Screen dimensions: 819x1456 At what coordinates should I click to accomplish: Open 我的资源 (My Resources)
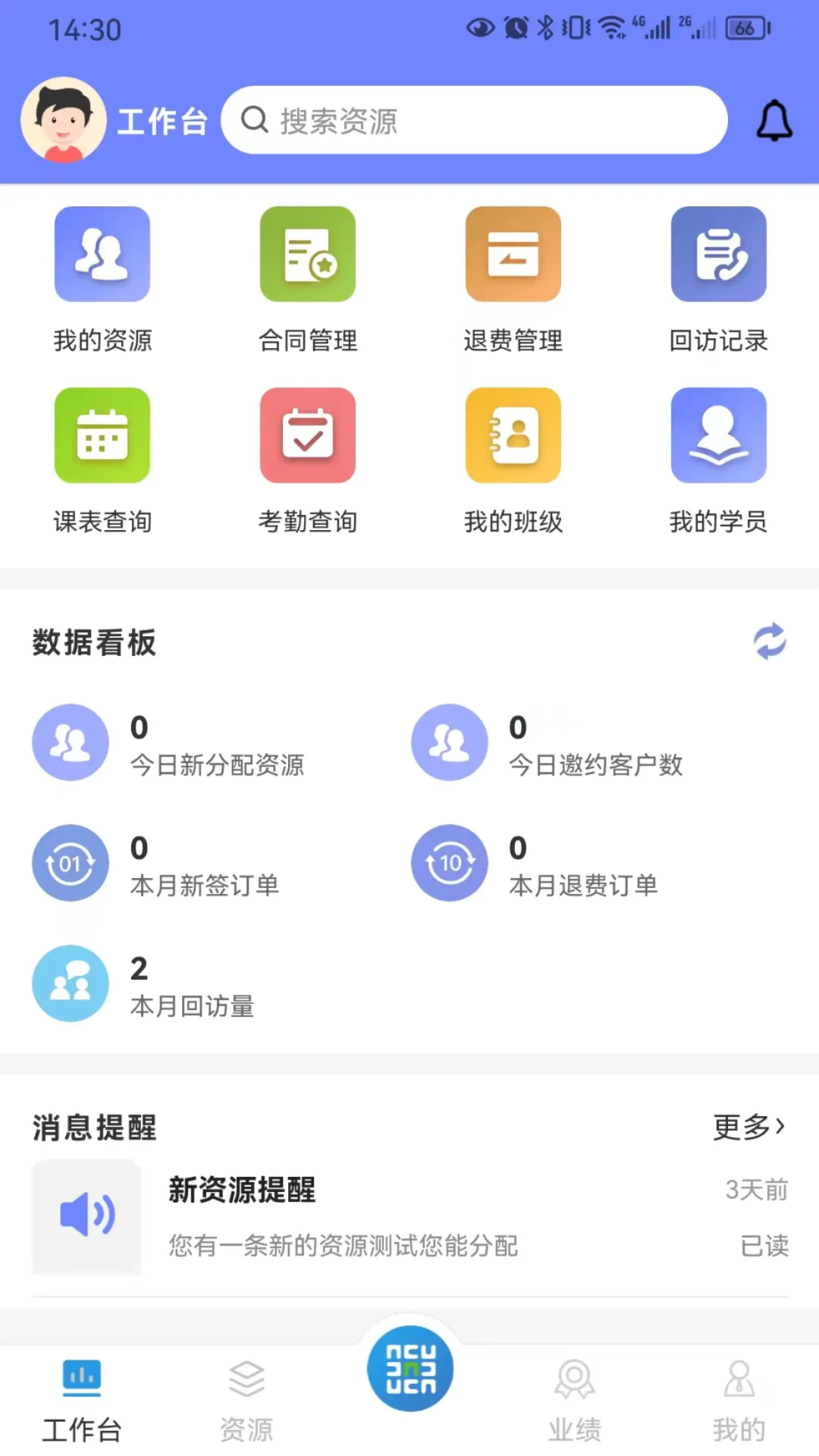tap(102, 254)
